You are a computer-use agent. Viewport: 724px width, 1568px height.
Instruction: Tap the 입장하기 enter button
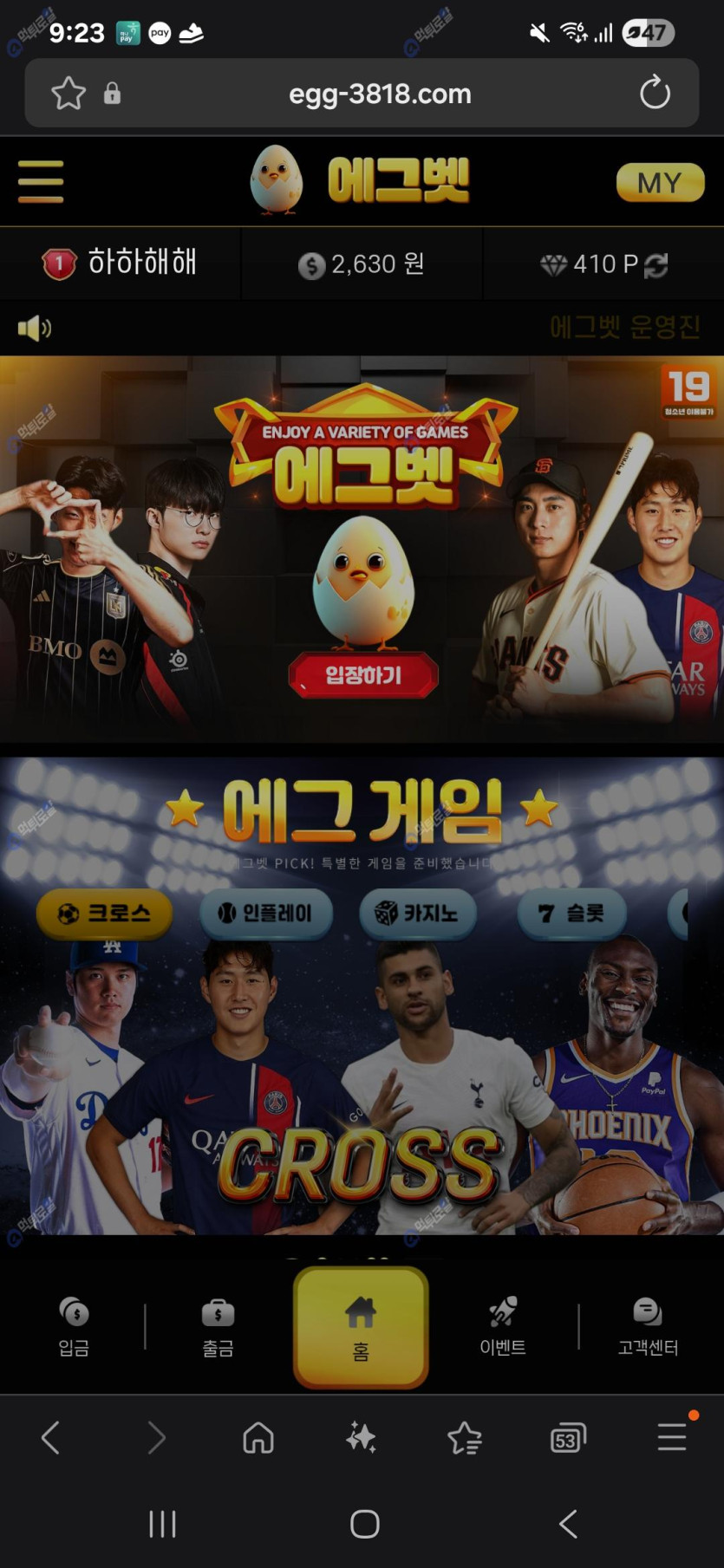363,675
